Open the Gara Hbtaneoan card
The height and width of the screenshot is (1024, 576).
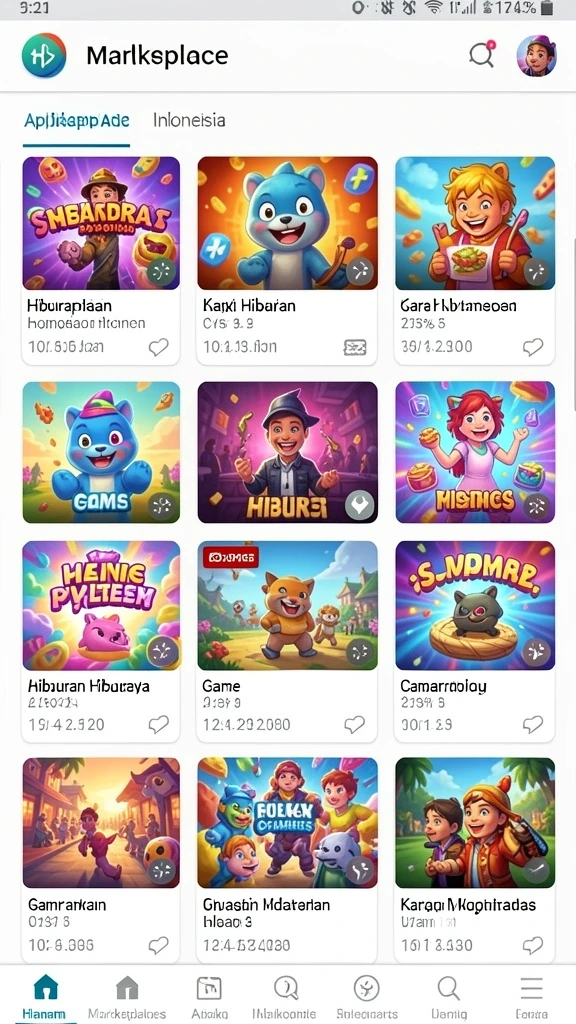[x=475, y=261]
